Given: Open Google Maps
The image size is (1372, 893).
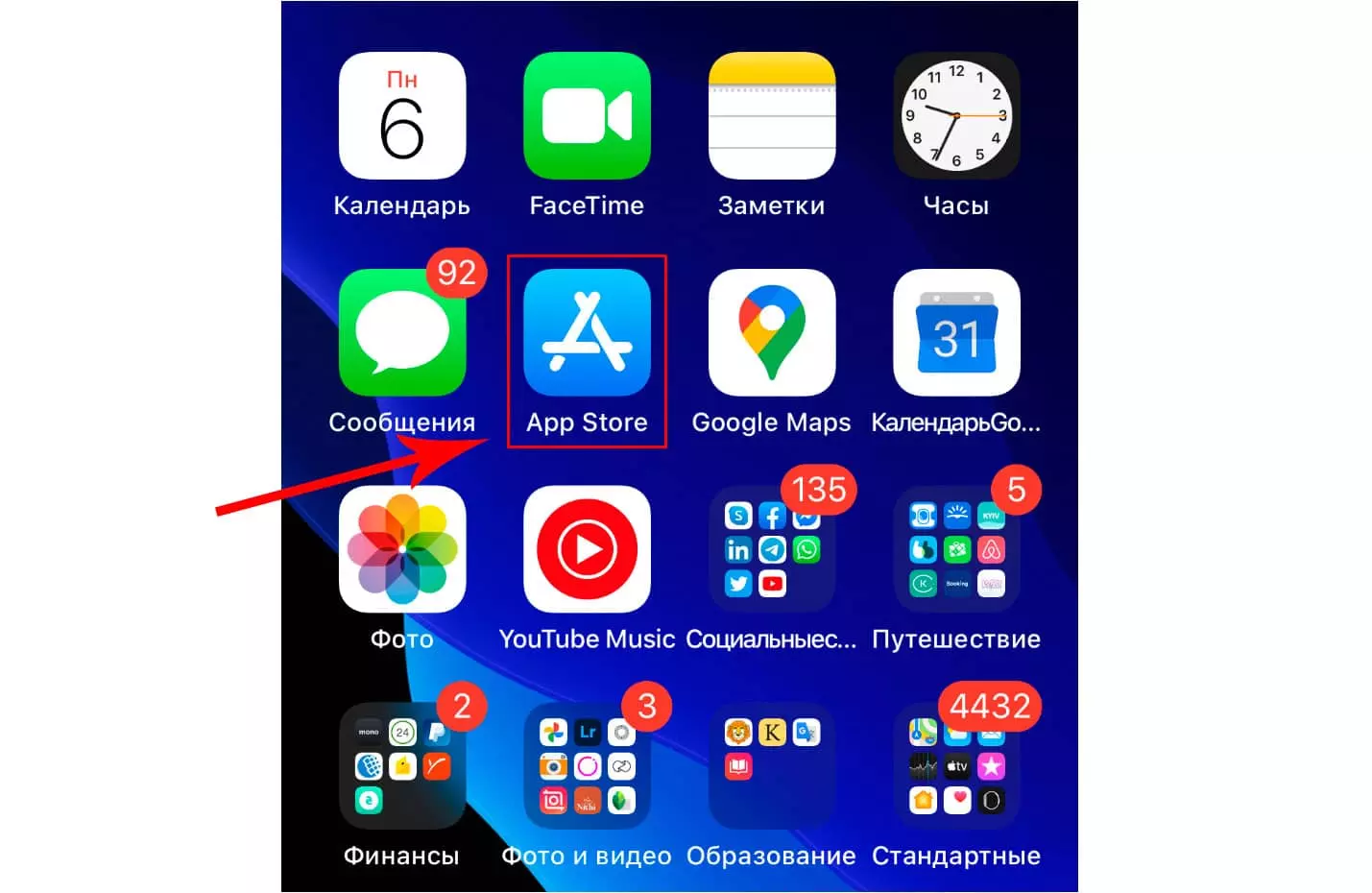Looking at the screenshot, I should click(x=771, y=333).
